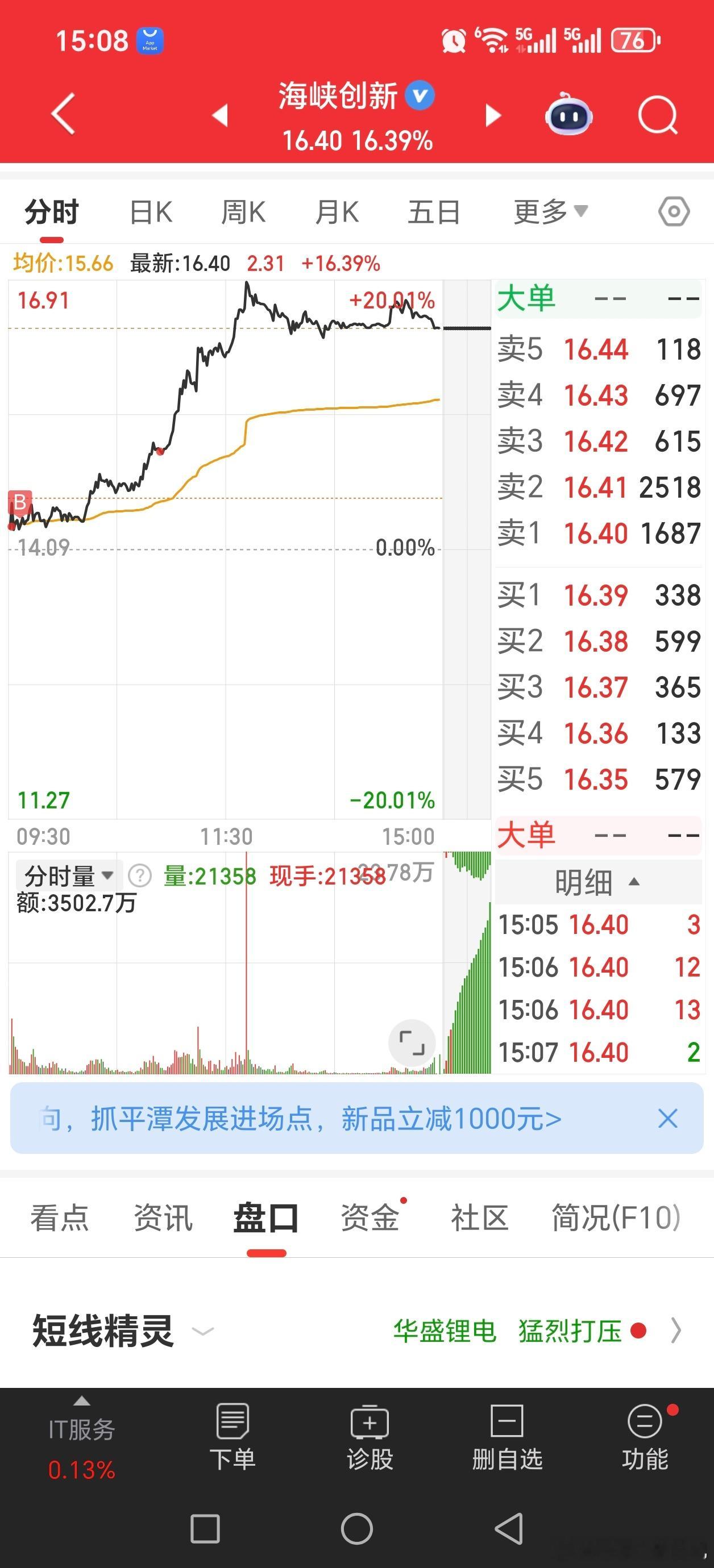Viewport: 714px width, 1568px height.
Task: Select the 月K chart tab
Action: pos(337,212)
